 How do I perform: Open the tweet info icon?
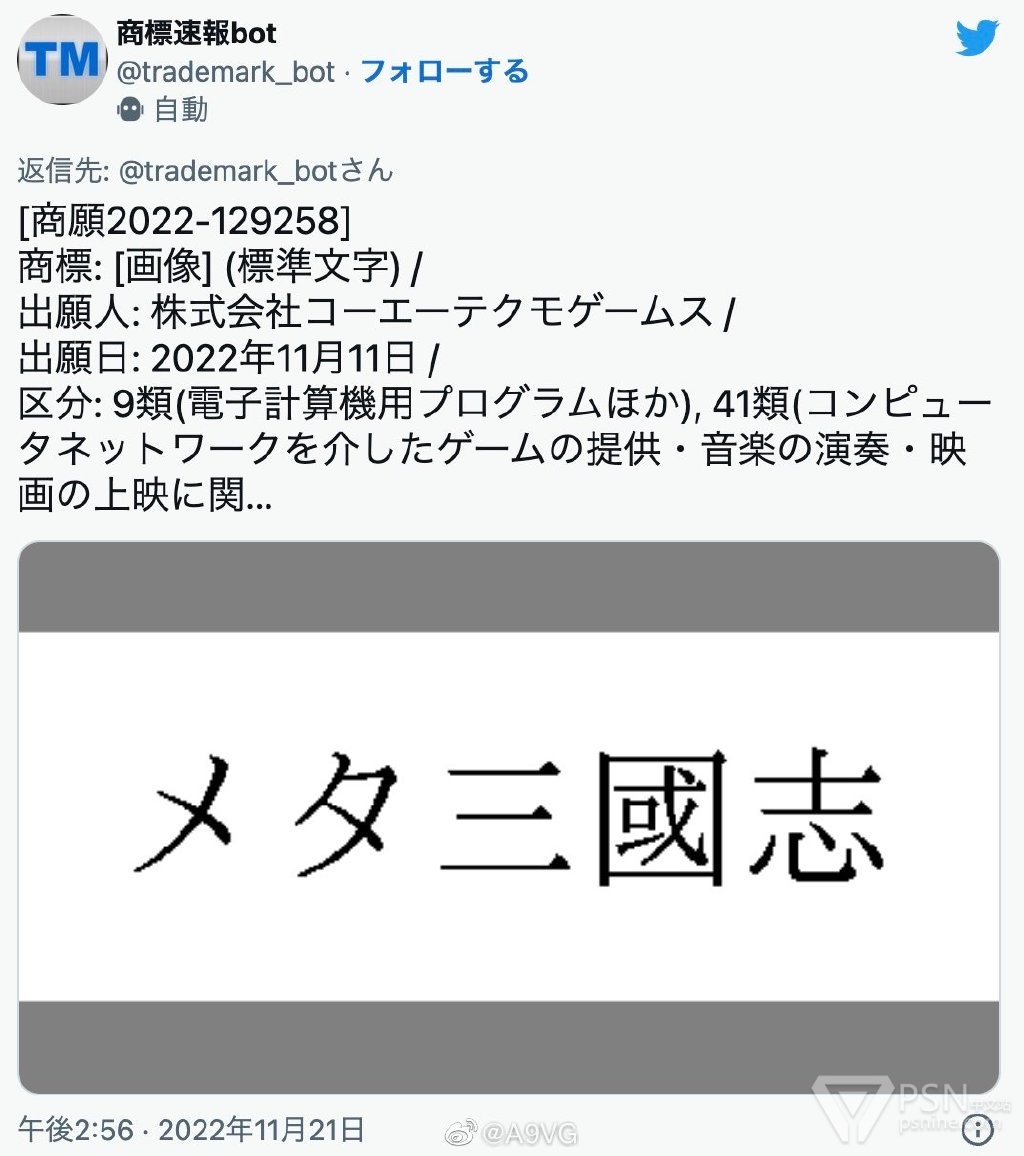[x=977, y=1130]
